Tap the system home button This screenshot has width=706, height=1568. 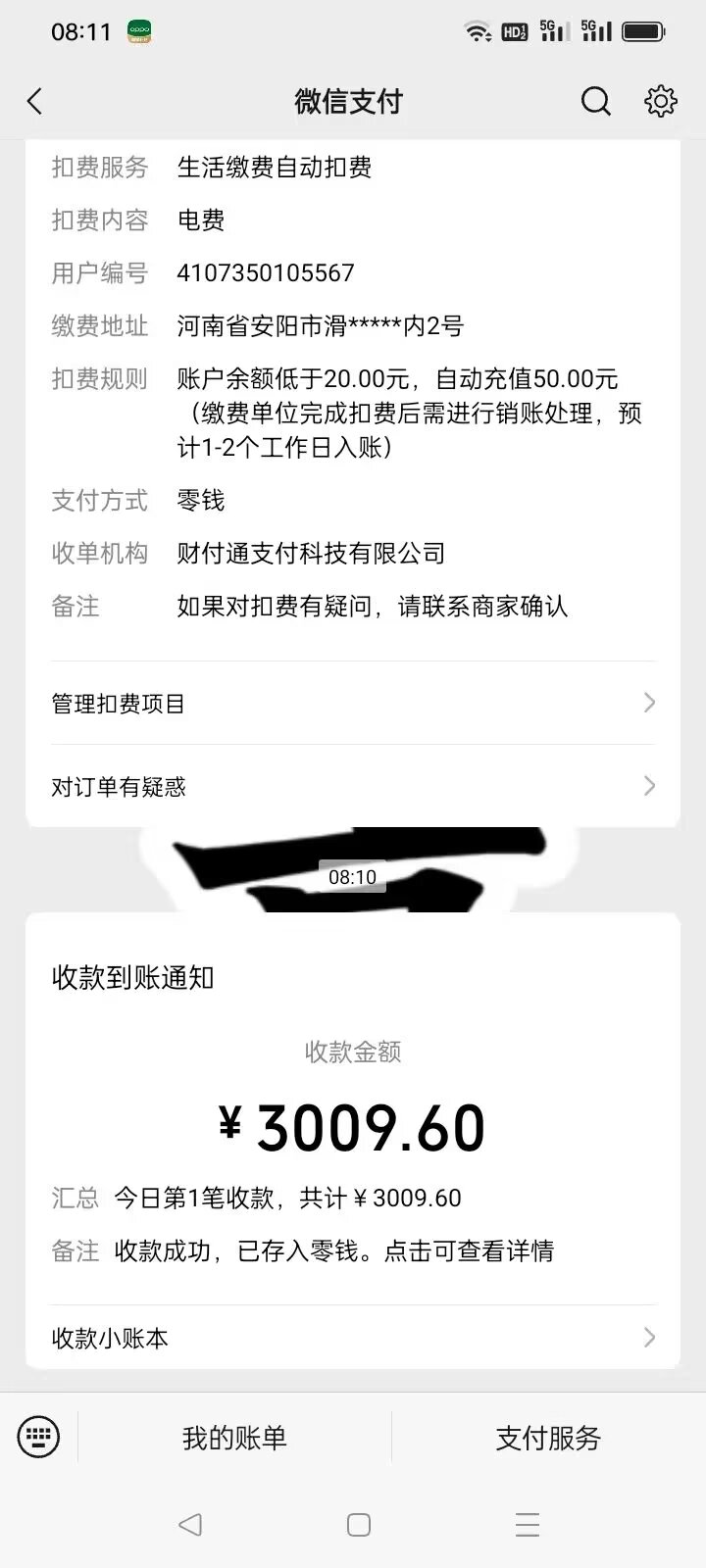point(359,1525)
